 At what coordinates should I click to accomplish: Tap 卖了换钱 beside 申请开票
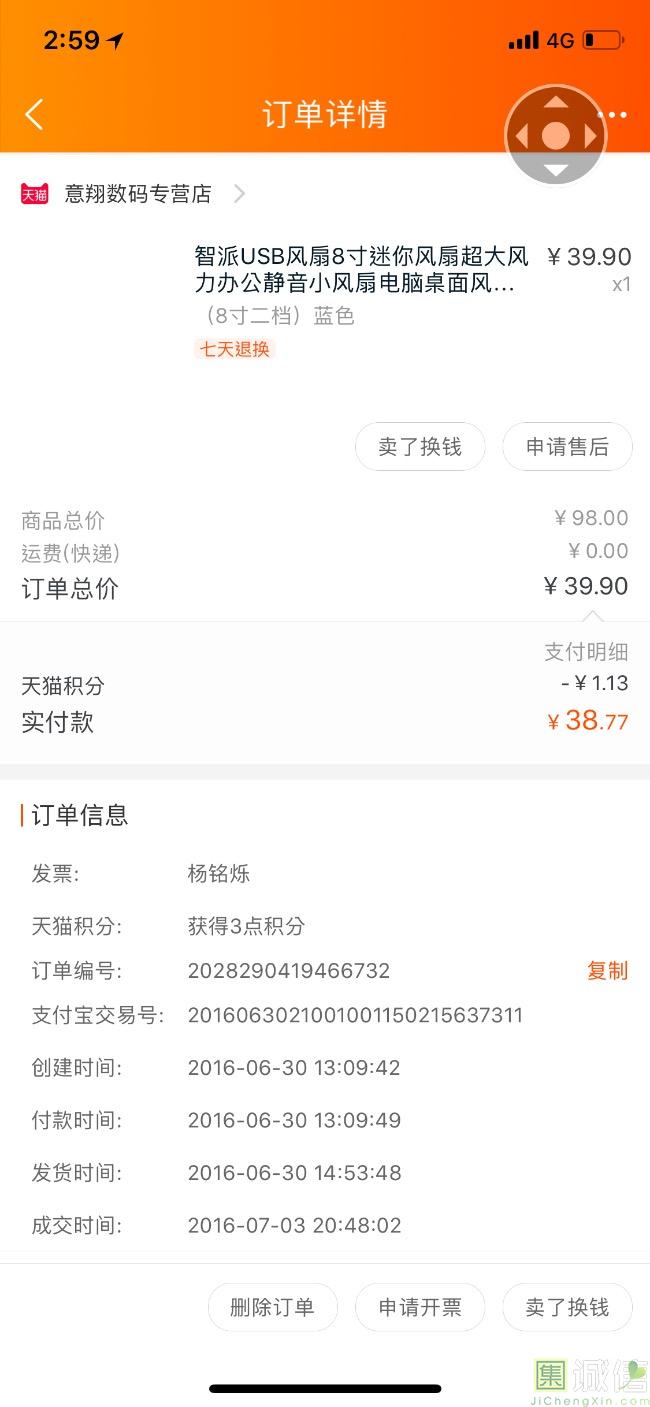pos(567,1307)
